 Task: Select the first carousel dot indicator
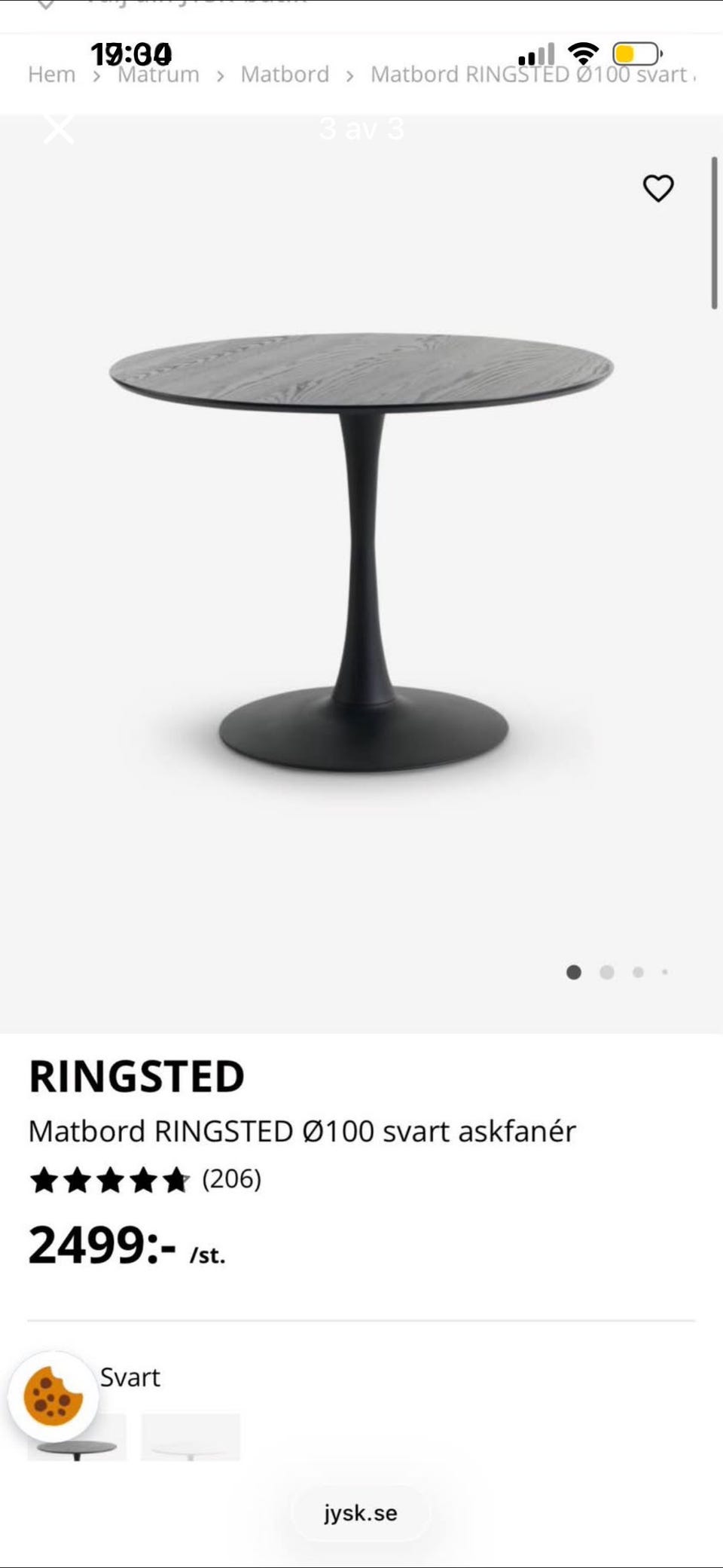pos(573,973)
